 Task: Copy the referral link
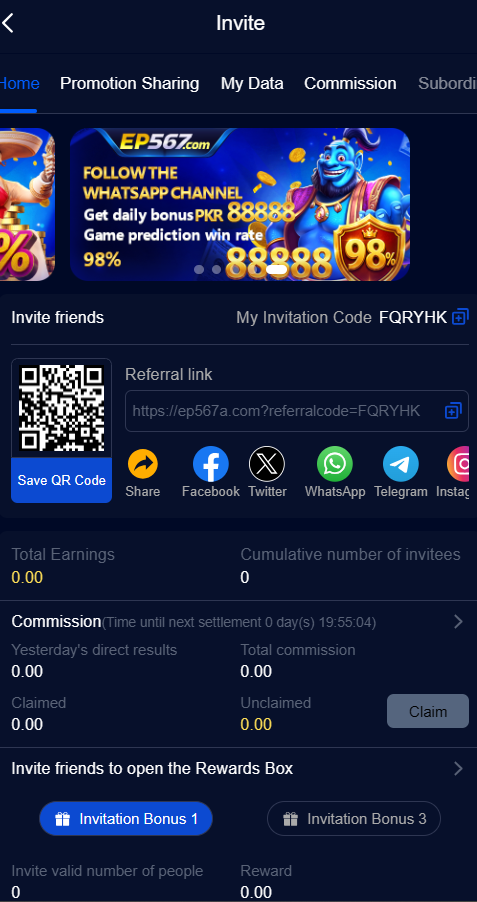[x=453, y=411]
